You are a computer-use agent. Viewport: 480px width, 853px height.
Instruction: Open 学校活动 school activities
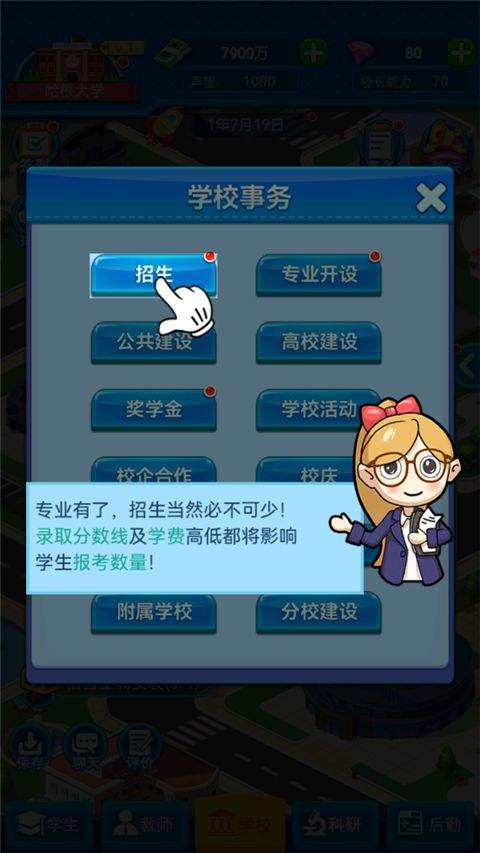(x=318, y=410)
